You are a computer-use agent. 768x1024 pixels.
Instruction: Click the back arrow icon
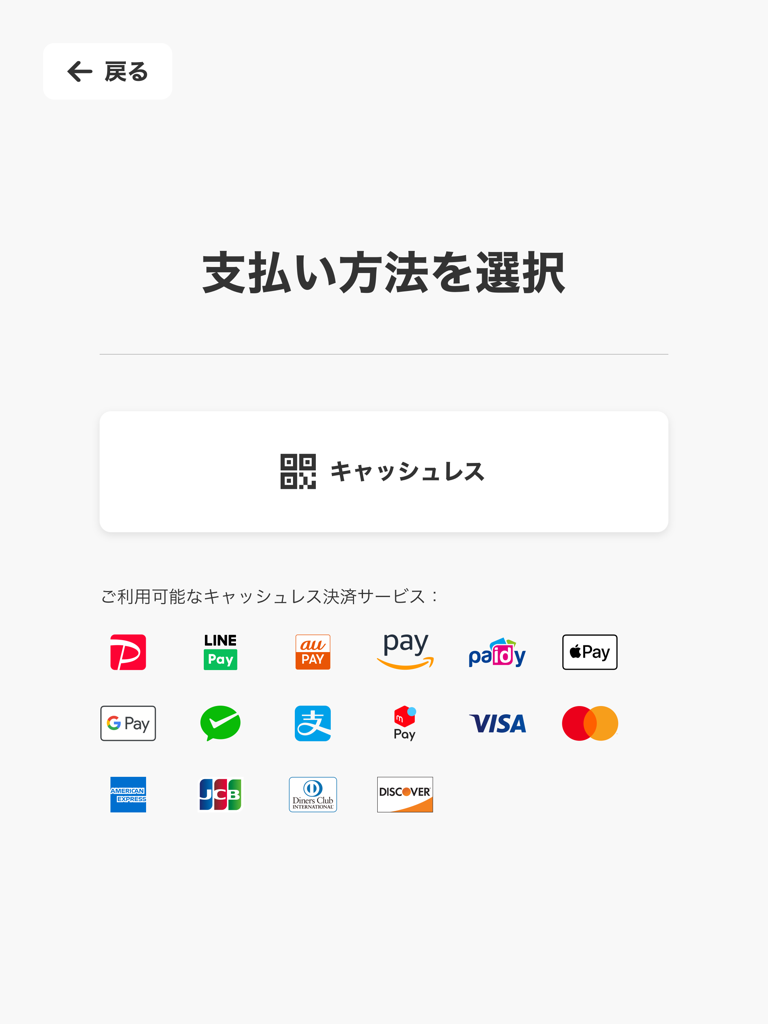click(x=79, y=71)
